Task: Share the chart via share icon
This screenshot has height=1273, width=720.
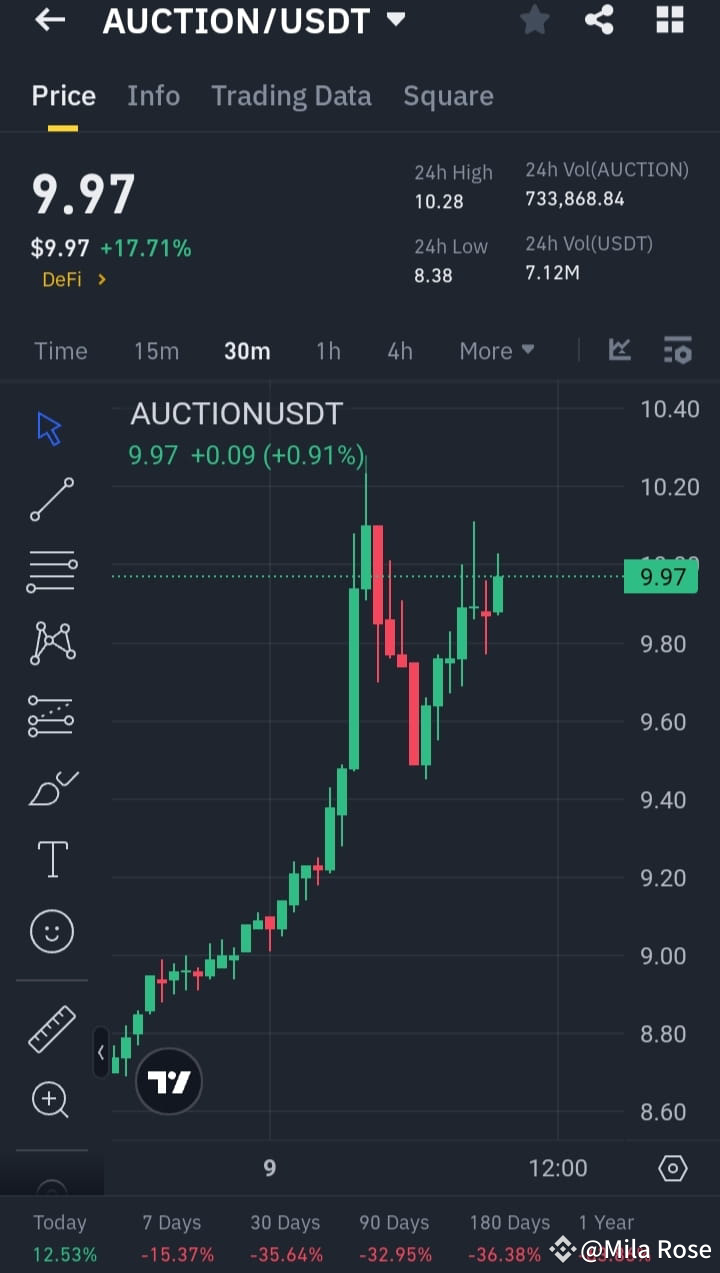Action: [x=599, y=20]
